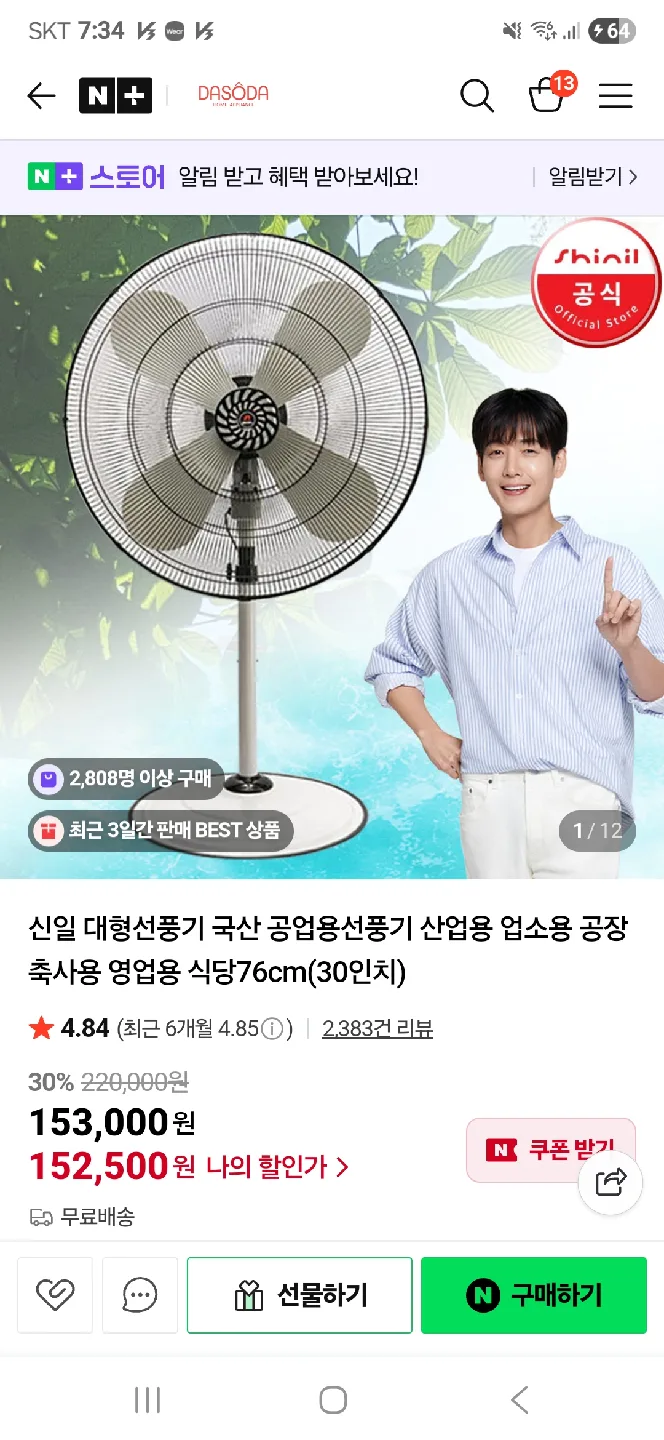Send as gift with 선물하기
The image size is (664, 1440).
coord(300,1295)
